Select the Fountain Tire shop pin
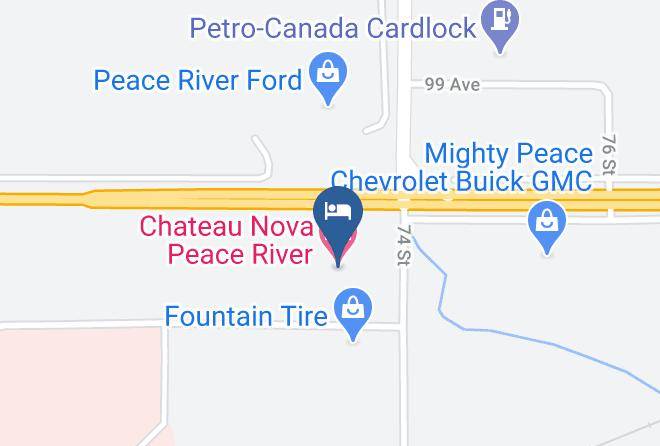The image size is (660, 446). [x=353, y=313]
